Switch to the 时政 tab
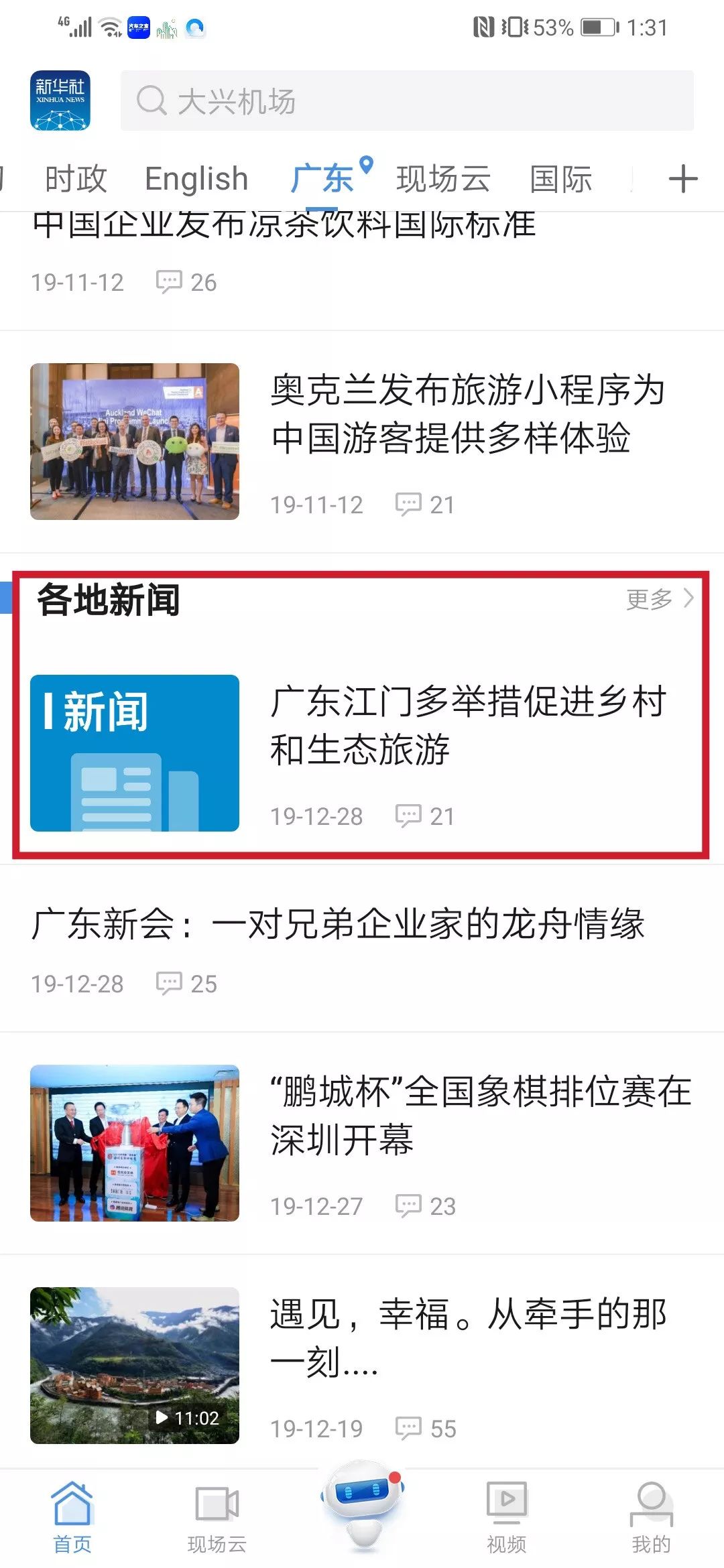 76,179
